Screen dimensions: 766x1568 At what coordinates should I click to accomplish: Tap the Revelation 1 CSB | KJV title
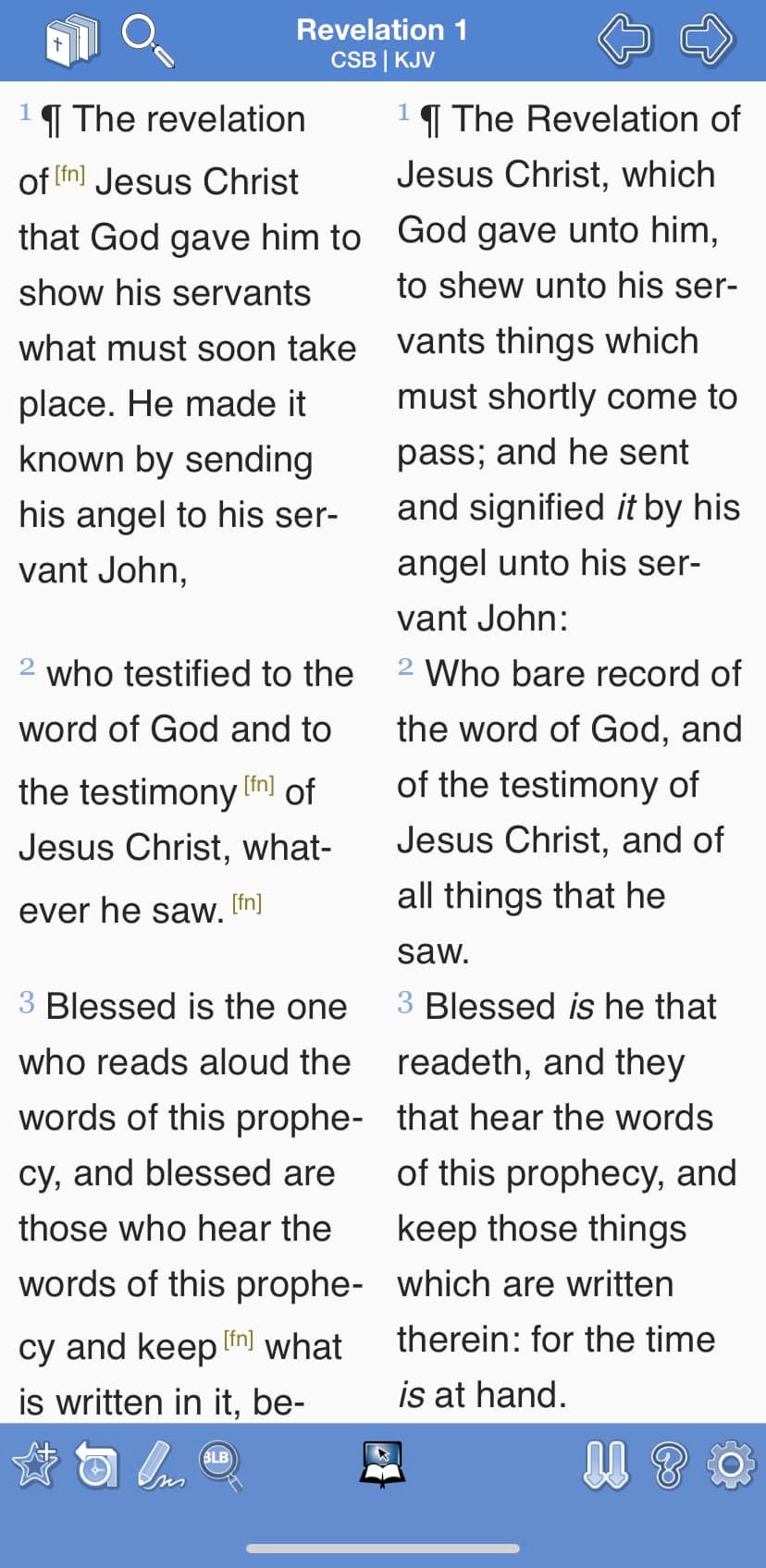pos(382,43)
